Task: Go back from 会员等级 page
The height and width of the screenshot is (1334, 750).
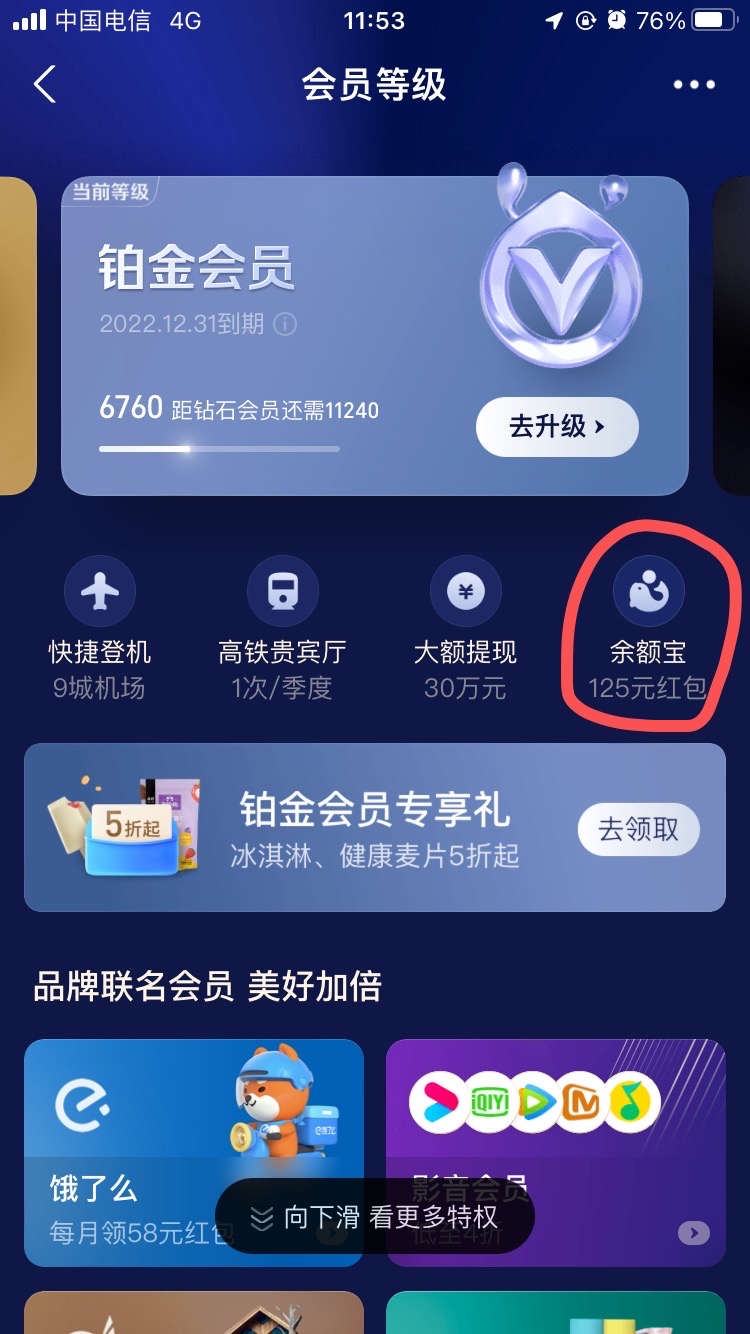Action: tap(45, 85)
